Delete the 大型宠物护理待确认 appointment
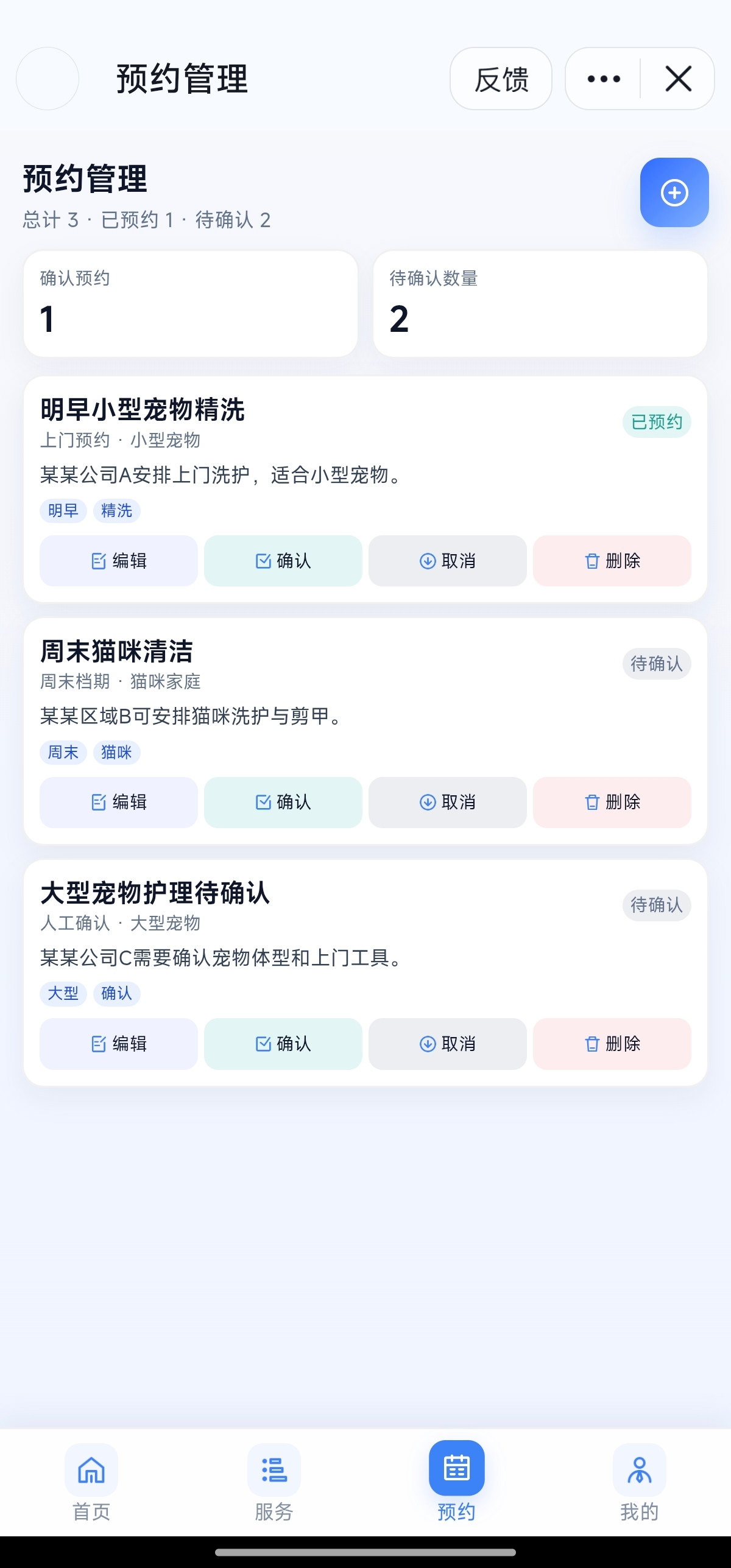This screenshot has height=1568, width=731. tap(612, 1044)
